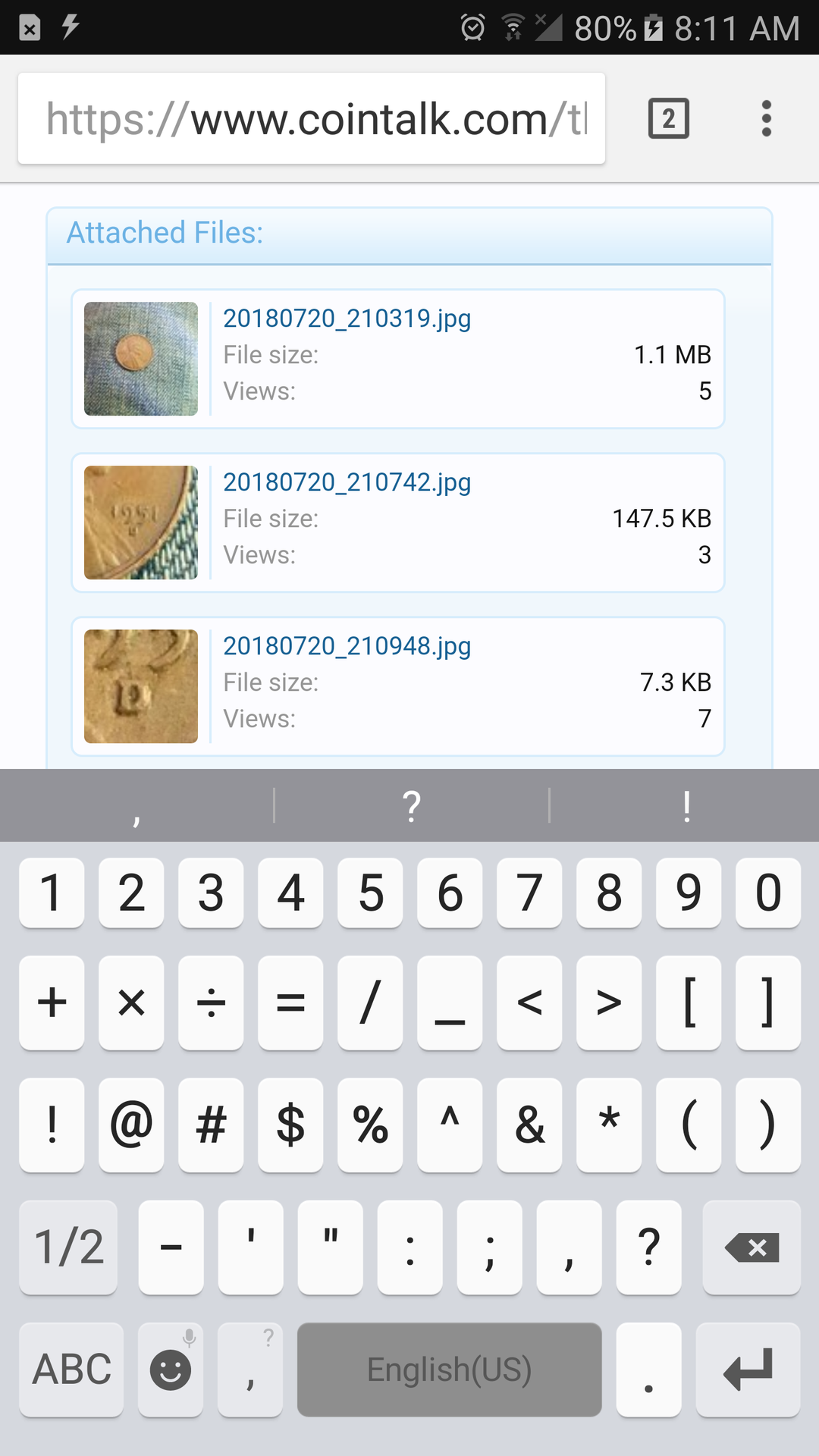Image resolution: width=819 pixels, height=1456 pixels.
Task: Open attachment 20180720_210742.jpg link
Action: tap(347, 482)
